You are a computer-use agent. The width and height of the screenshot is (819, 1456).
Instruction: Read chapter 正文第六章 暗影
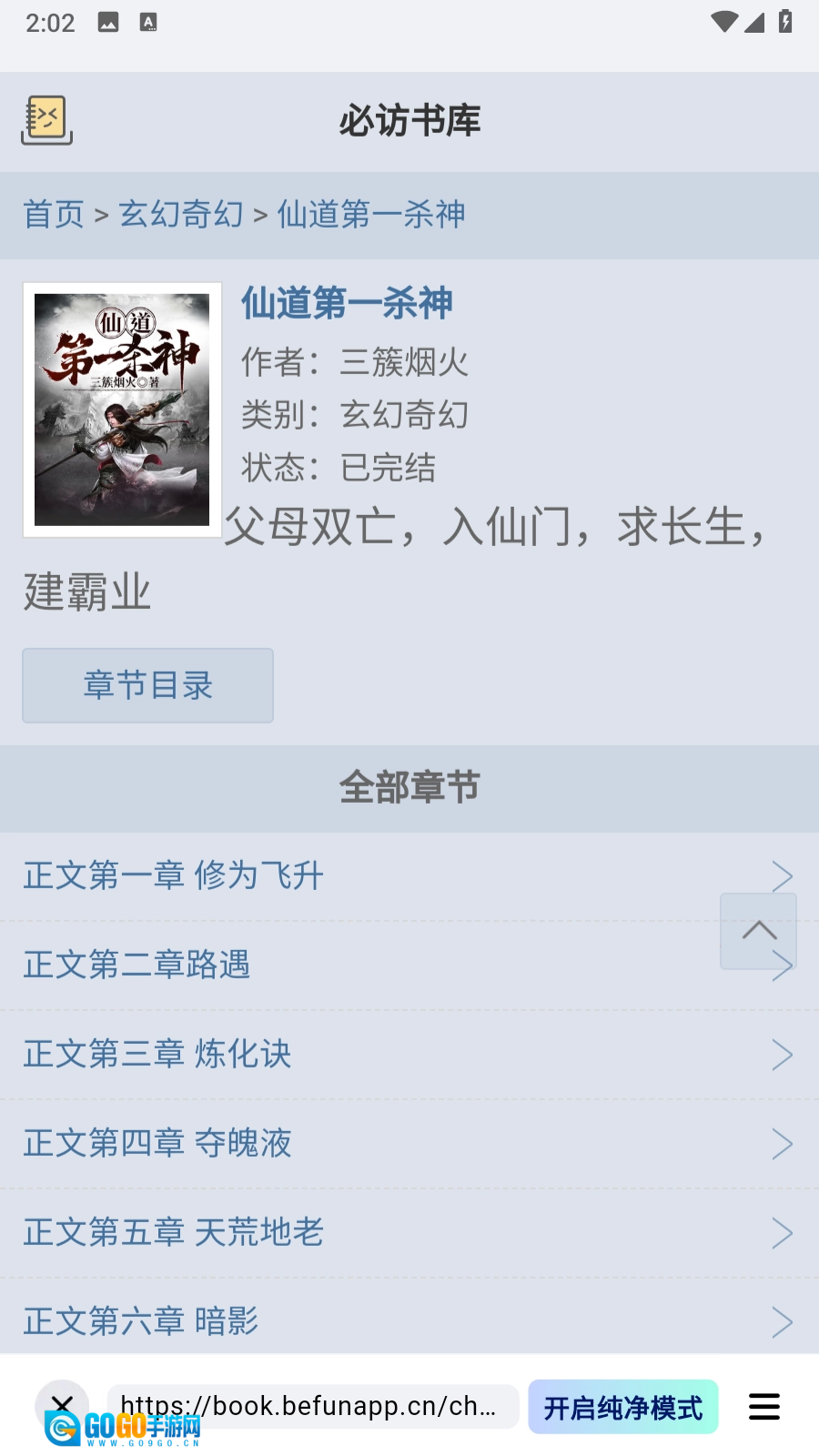pos(141,1320)
